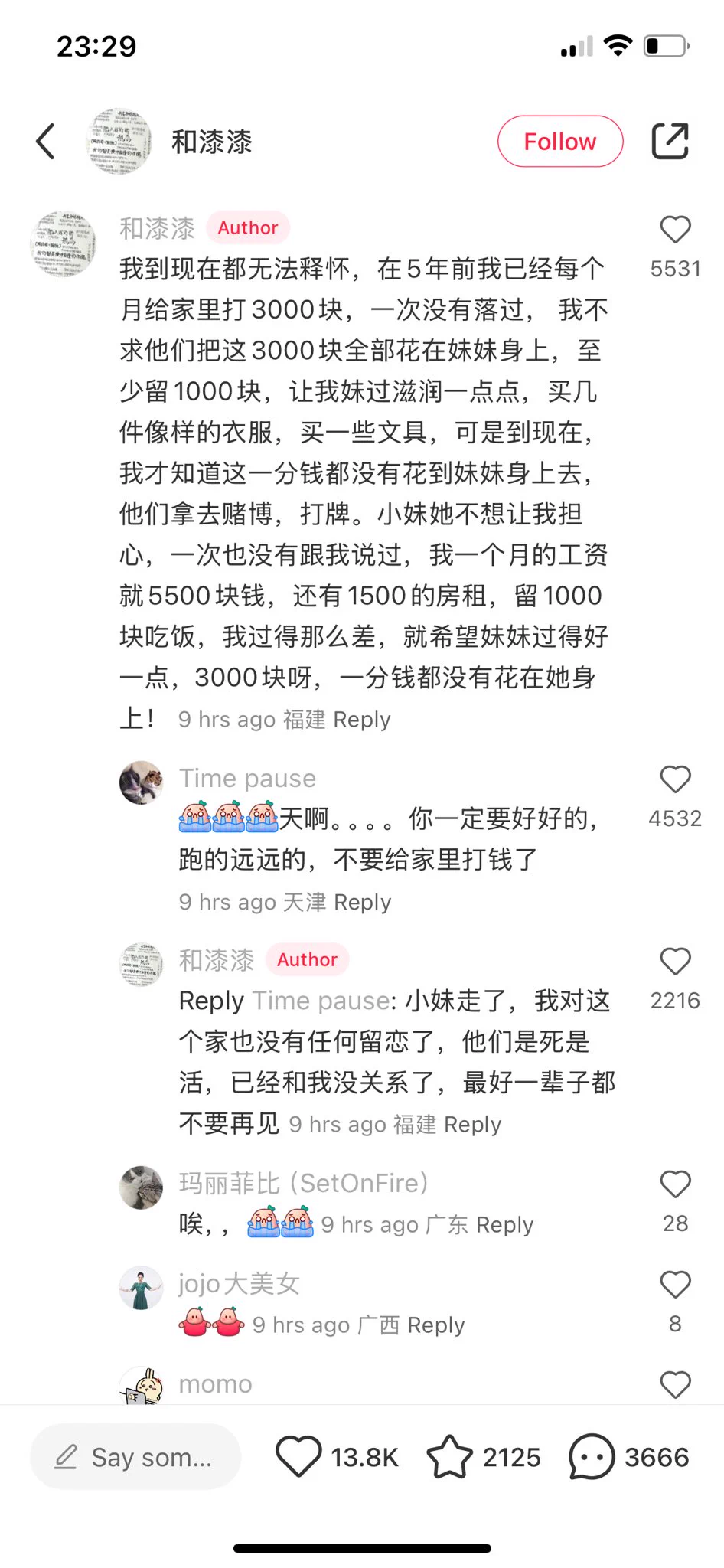Like the post with 13.8K likes
The height and width of the screenshot is (1568, 724).
click(298, 1456)
